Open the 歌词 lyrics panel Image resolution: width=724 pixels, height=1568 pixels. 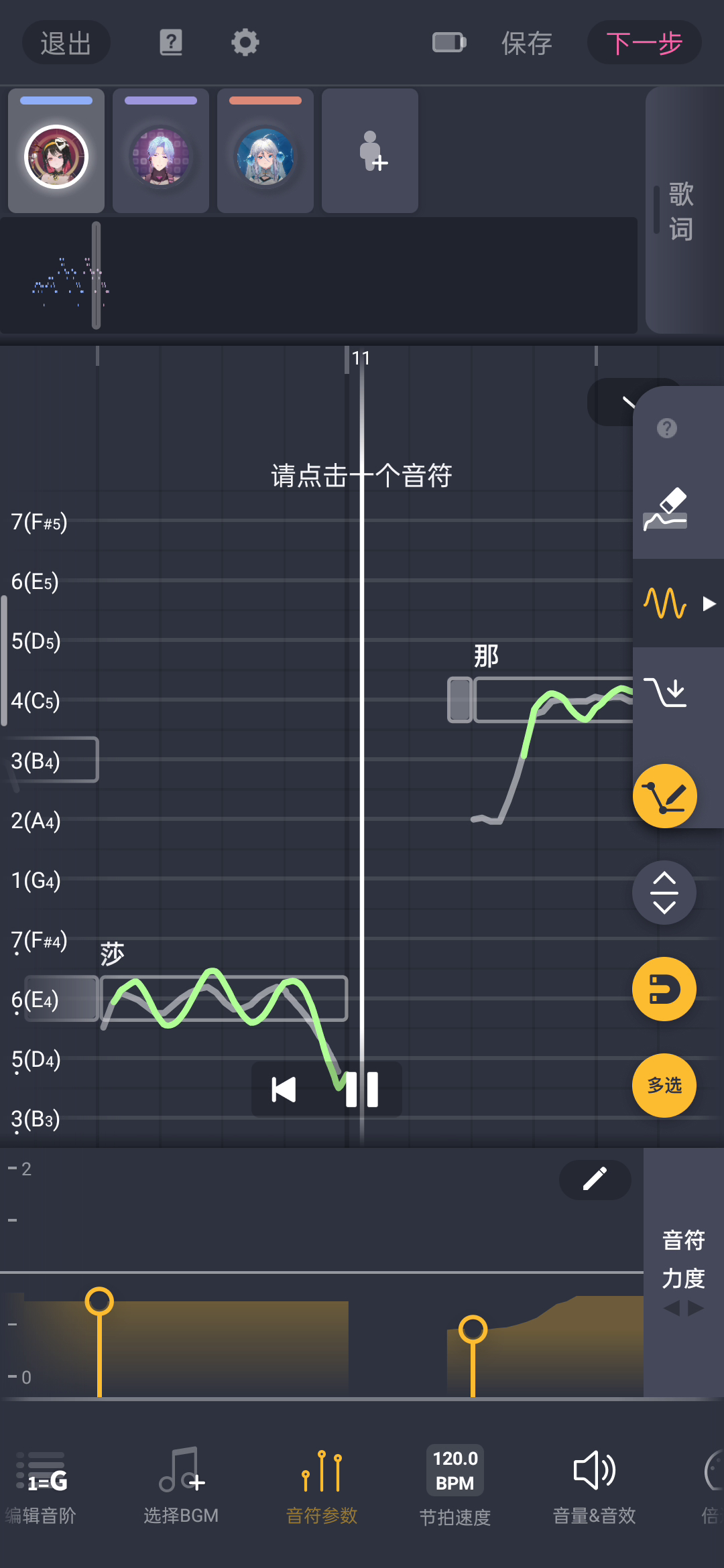tap(680, 211)
